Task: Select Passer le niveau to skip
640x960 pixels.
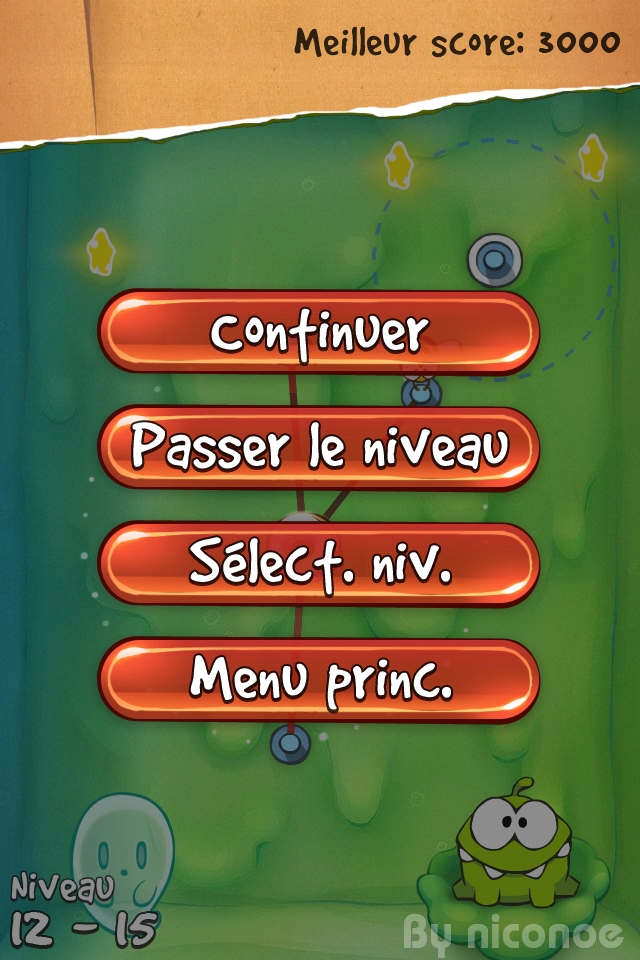Action: tap(319, 448)
